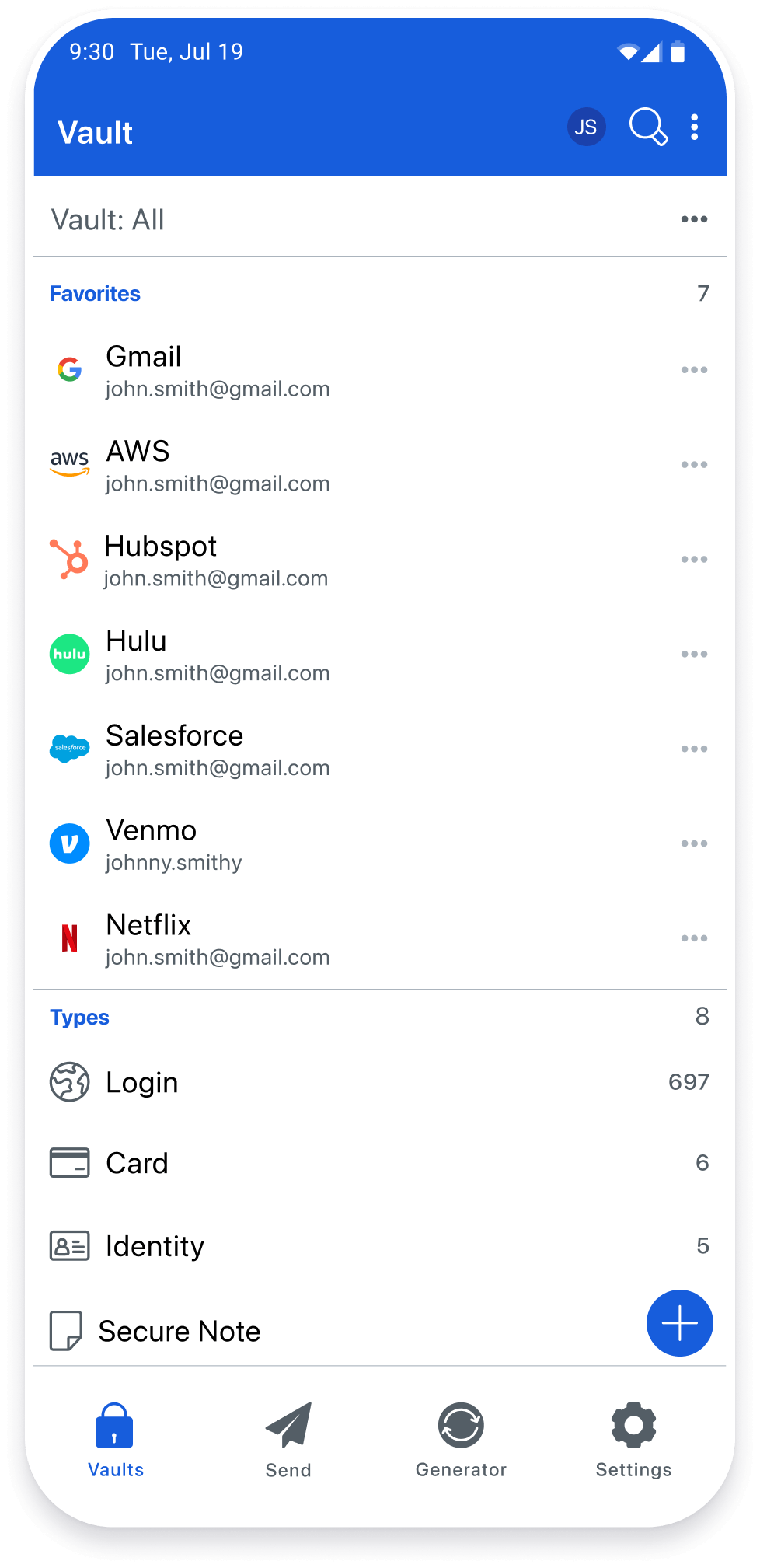Search the vault

point(647,127)
